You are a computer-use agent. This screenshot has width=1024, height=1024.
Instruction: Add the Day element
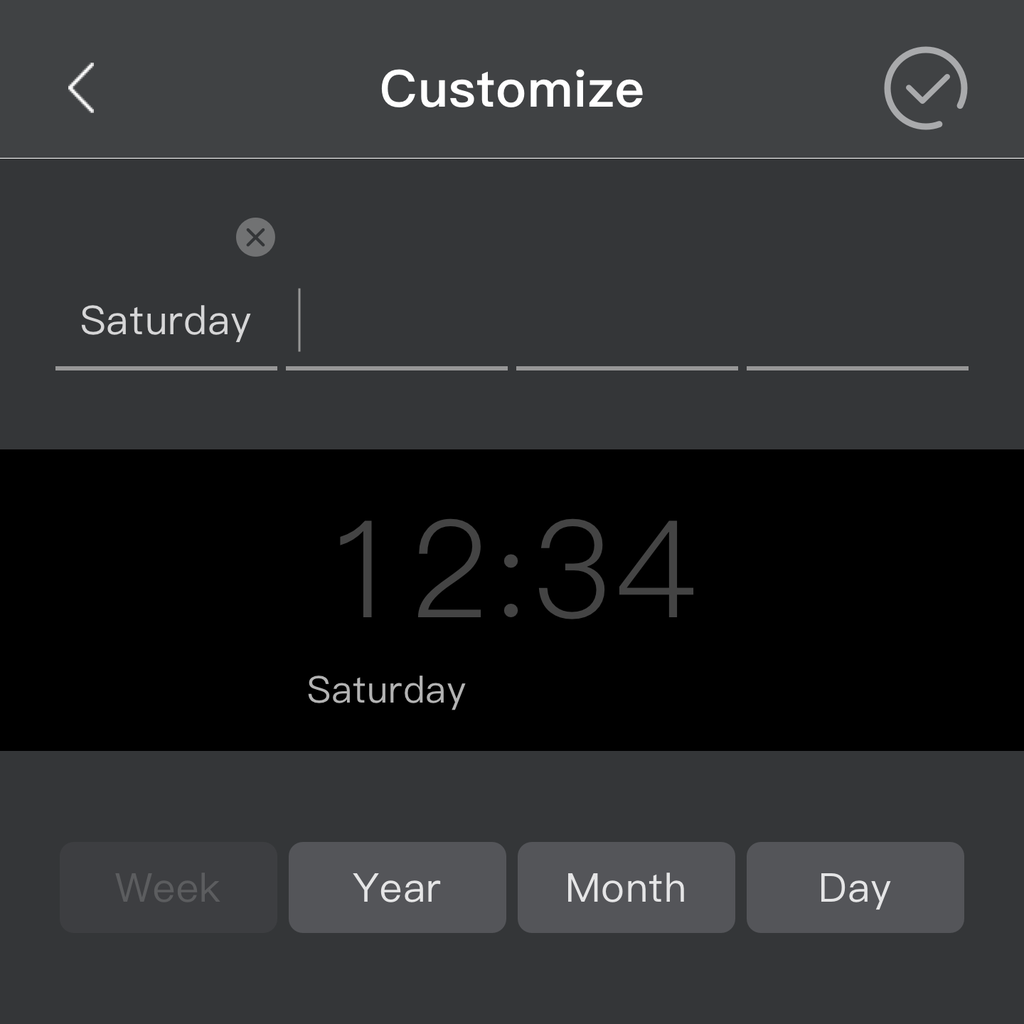(x=855, y=888)
